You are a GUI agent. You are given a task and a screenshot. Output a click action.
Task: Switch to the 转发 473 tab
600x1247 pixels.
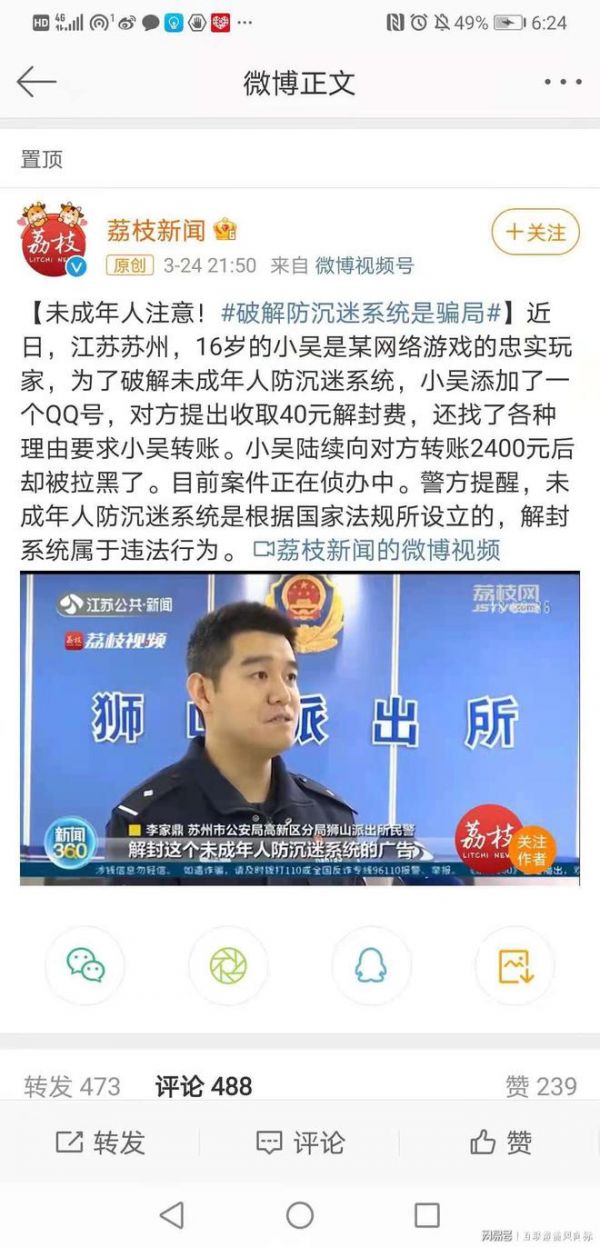(72, 1086)
